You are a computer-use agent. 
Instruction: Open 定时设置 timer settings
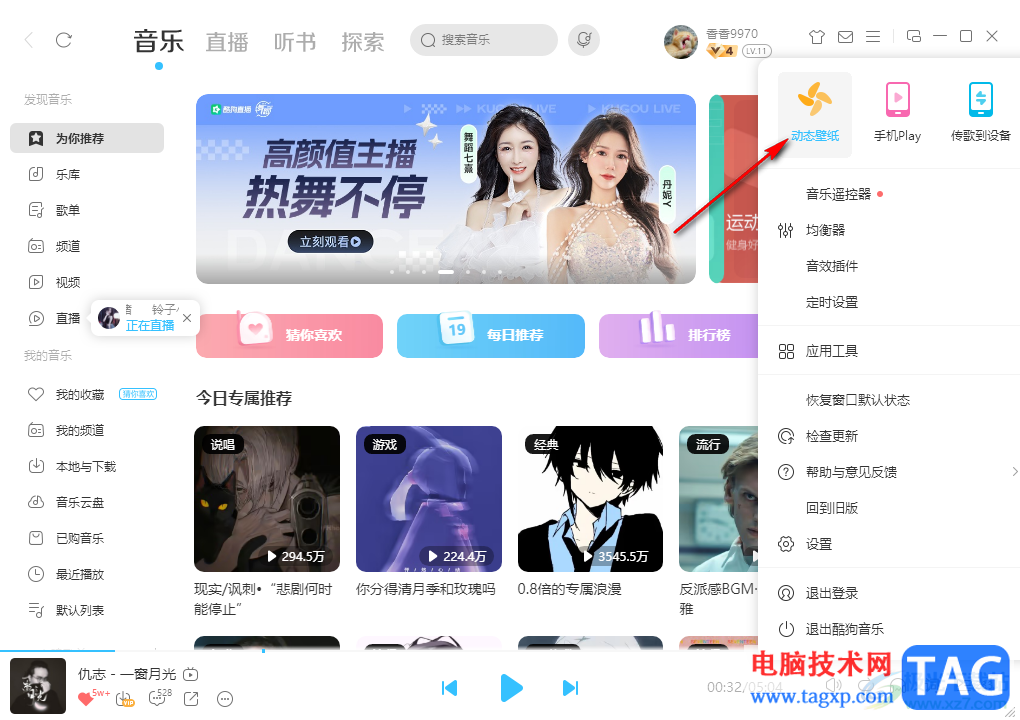pyautogui.click(x=831, y=302)
